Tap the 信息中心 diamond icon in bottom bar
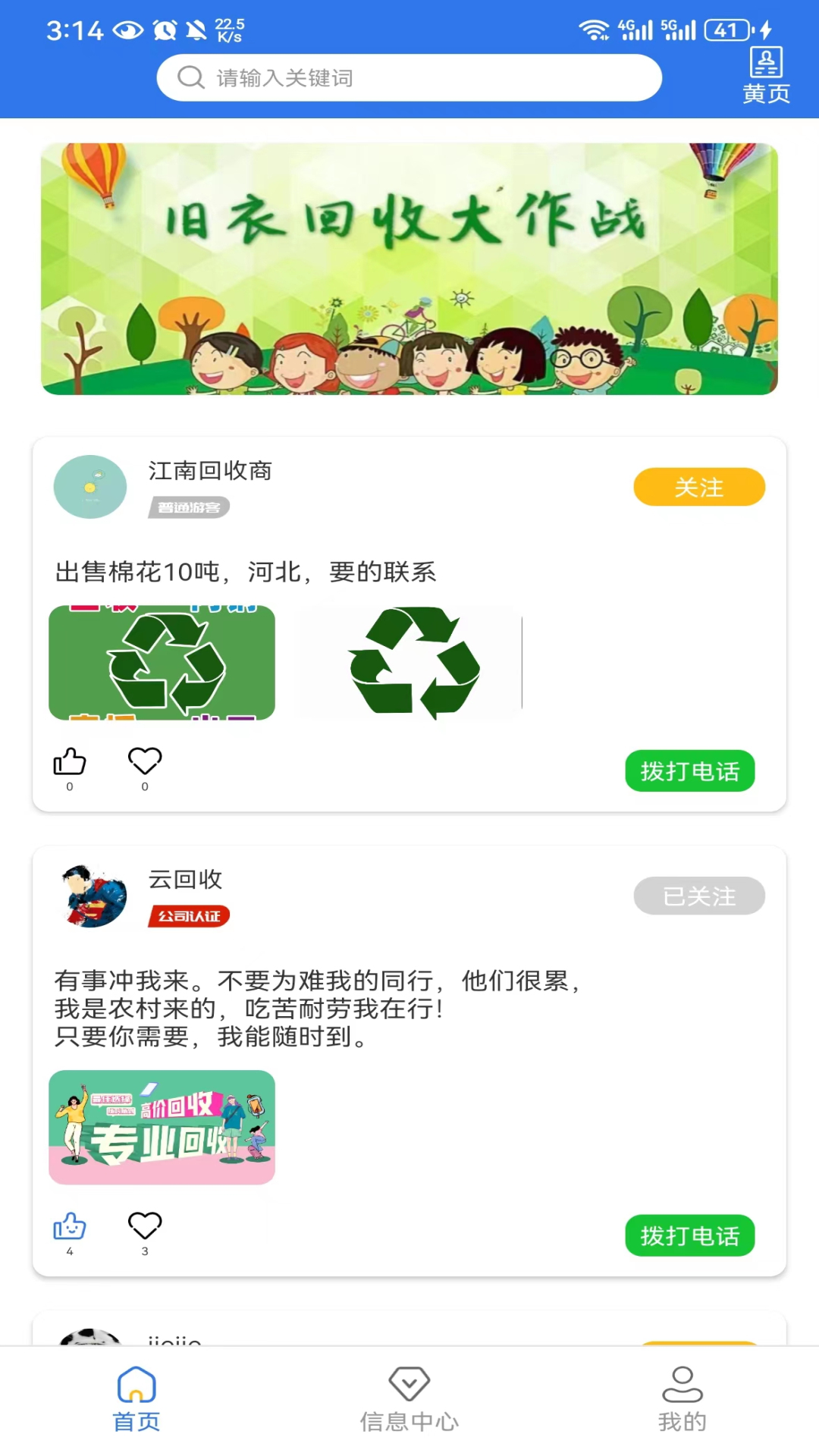819x1456 pixels. pyautogui.click(x=409, y=1382)
